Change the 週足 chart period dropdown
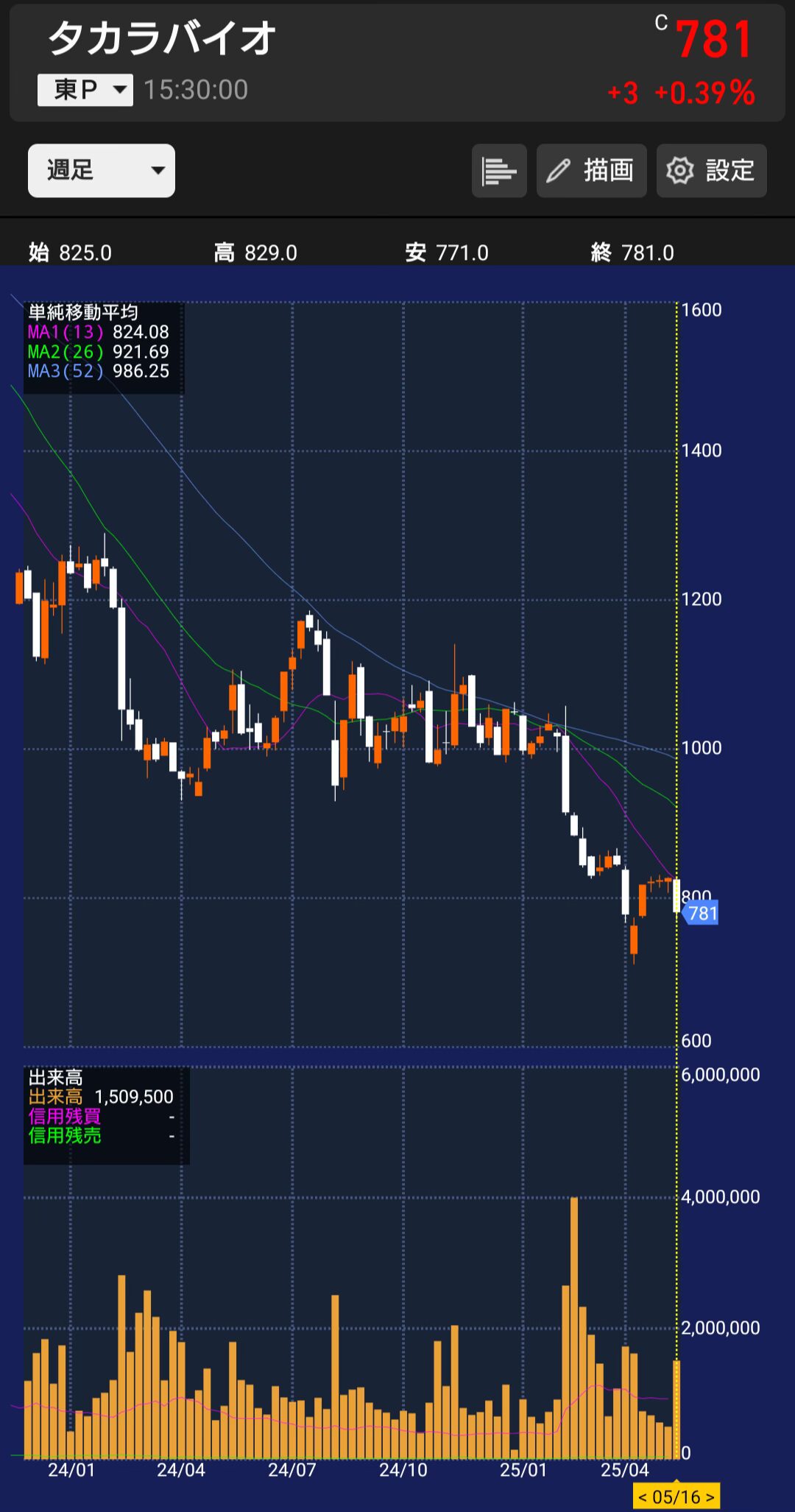Image resolution: width=795 pixels, height=1512 pixels. pos(102,171)
